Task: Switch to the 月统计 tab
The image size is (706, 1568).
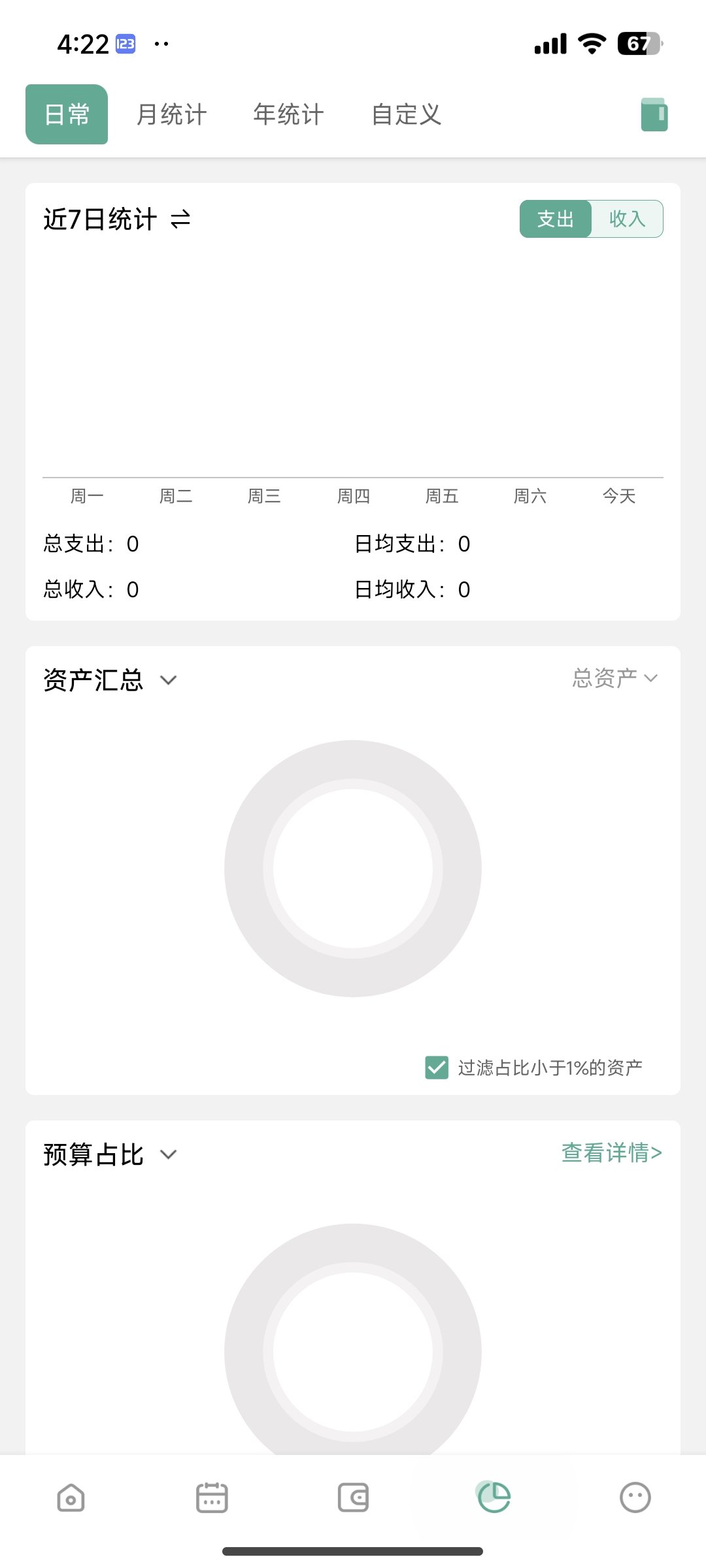Action: 171,114
